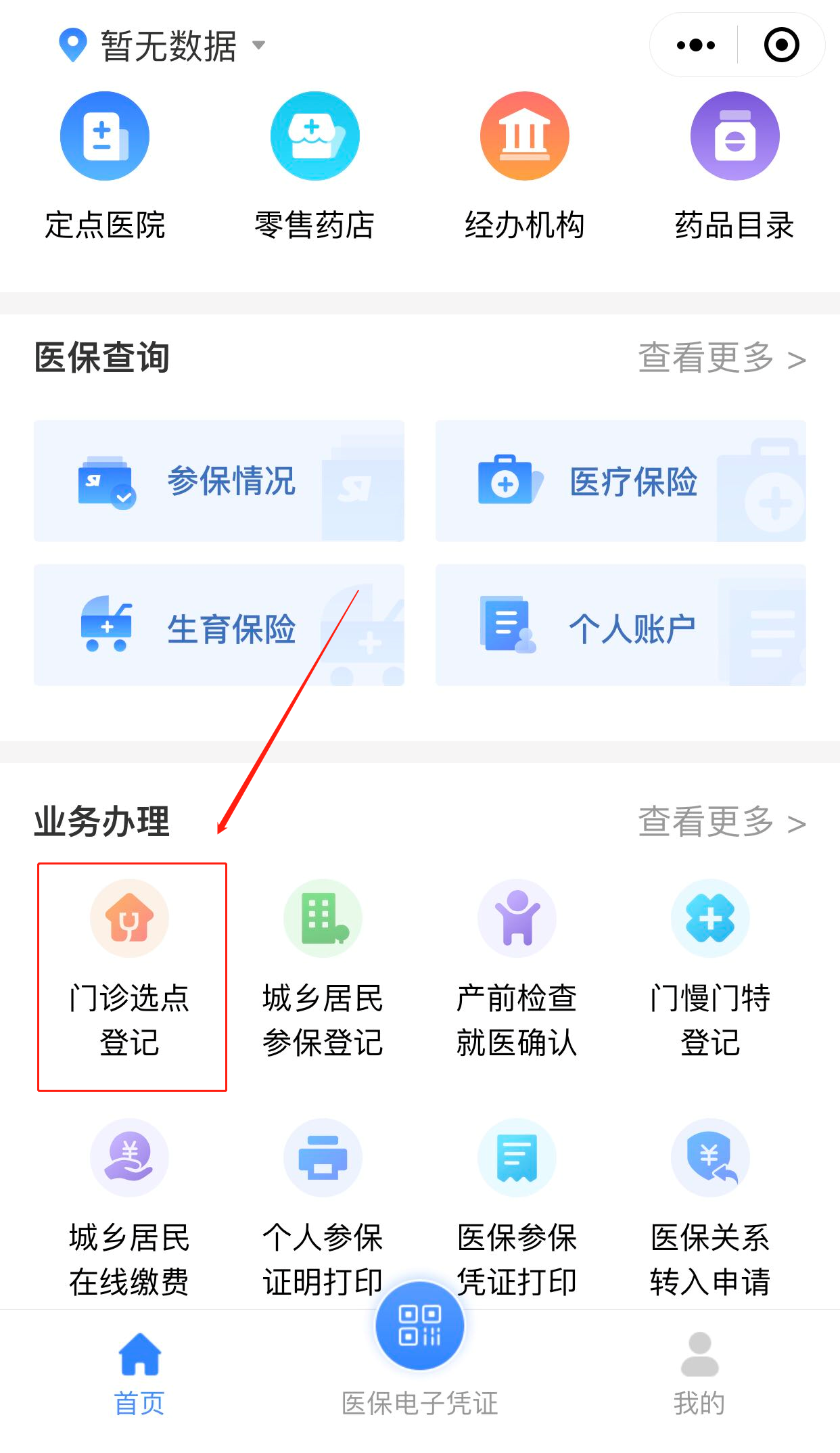Open 经办机构

524,166
